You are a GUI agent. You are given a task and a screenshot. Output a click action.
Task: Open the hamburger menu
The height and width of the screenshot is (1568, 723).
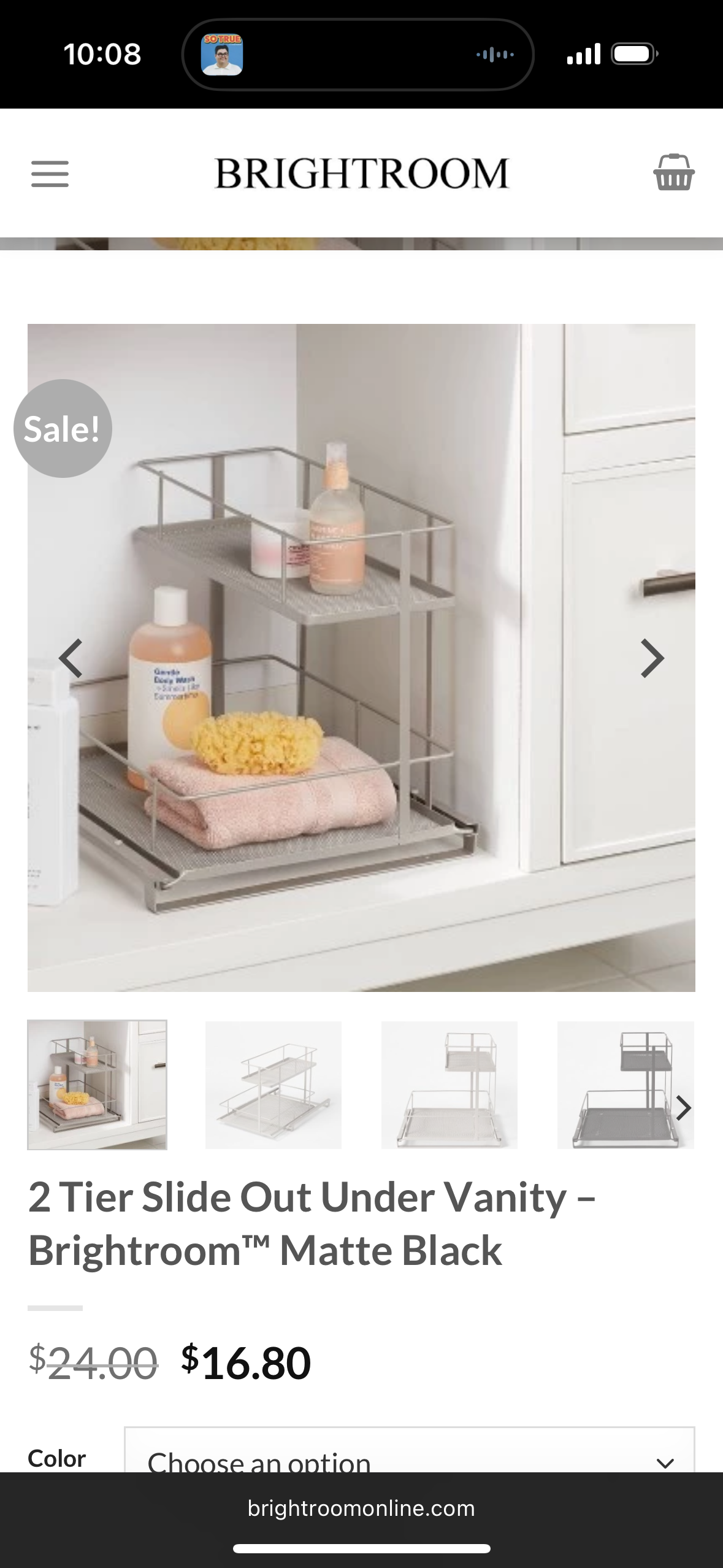pos(50,174)
